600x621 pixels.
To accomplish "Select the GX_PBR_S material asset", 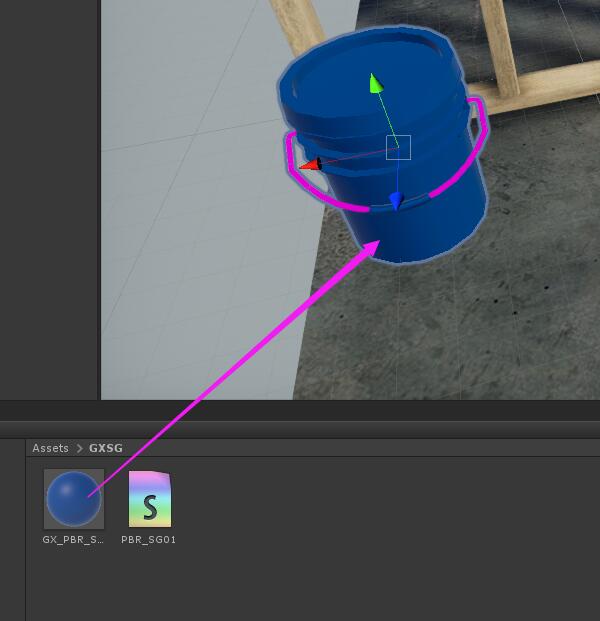I will tap(73, 499).
